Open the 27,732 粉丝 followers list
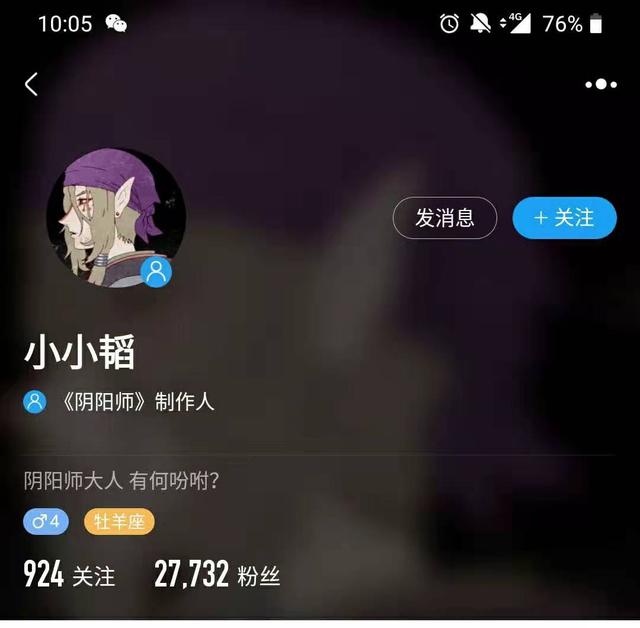This screenshot has height=628, width=640. click(217, 575)
